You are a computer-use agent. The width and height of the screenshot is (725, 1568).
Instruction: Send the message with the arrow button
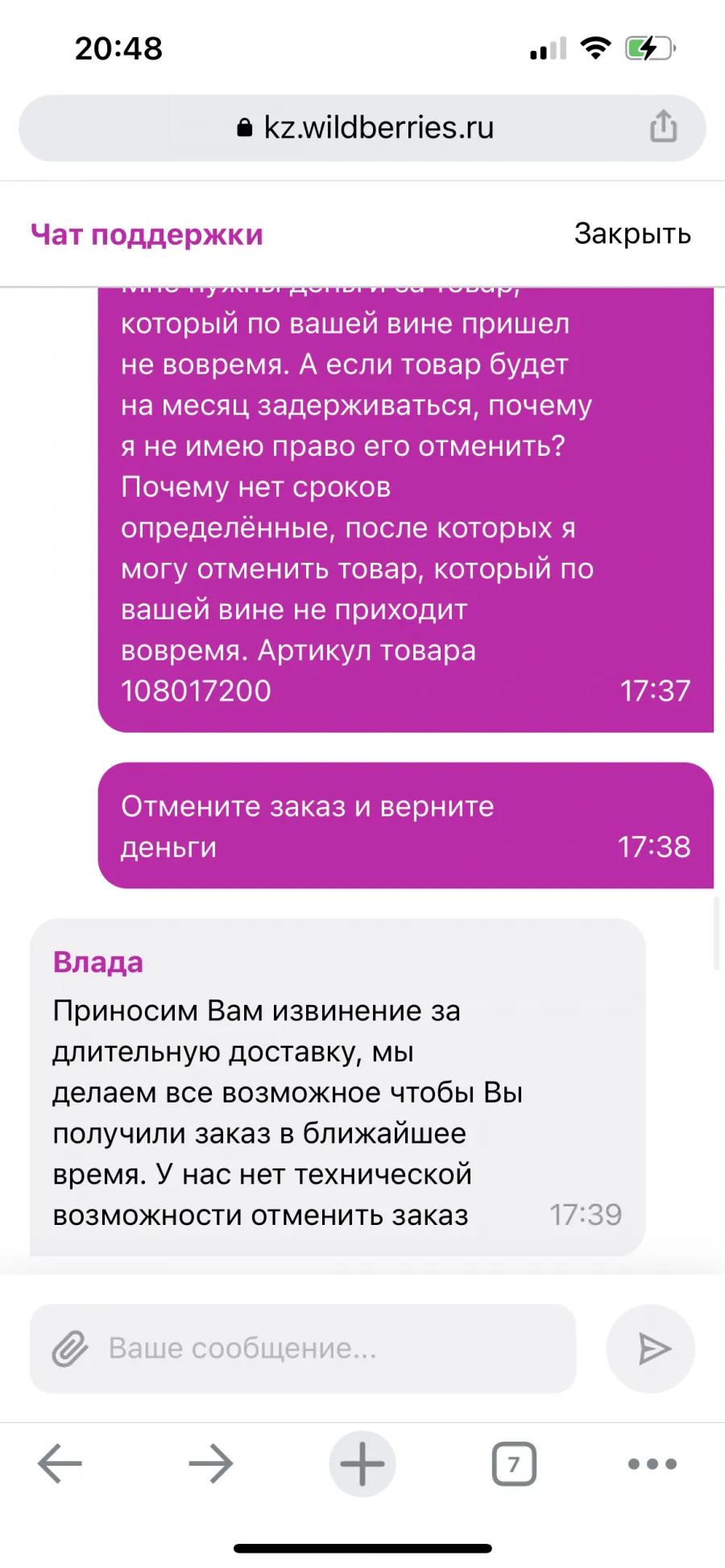tap(651, 1349)
